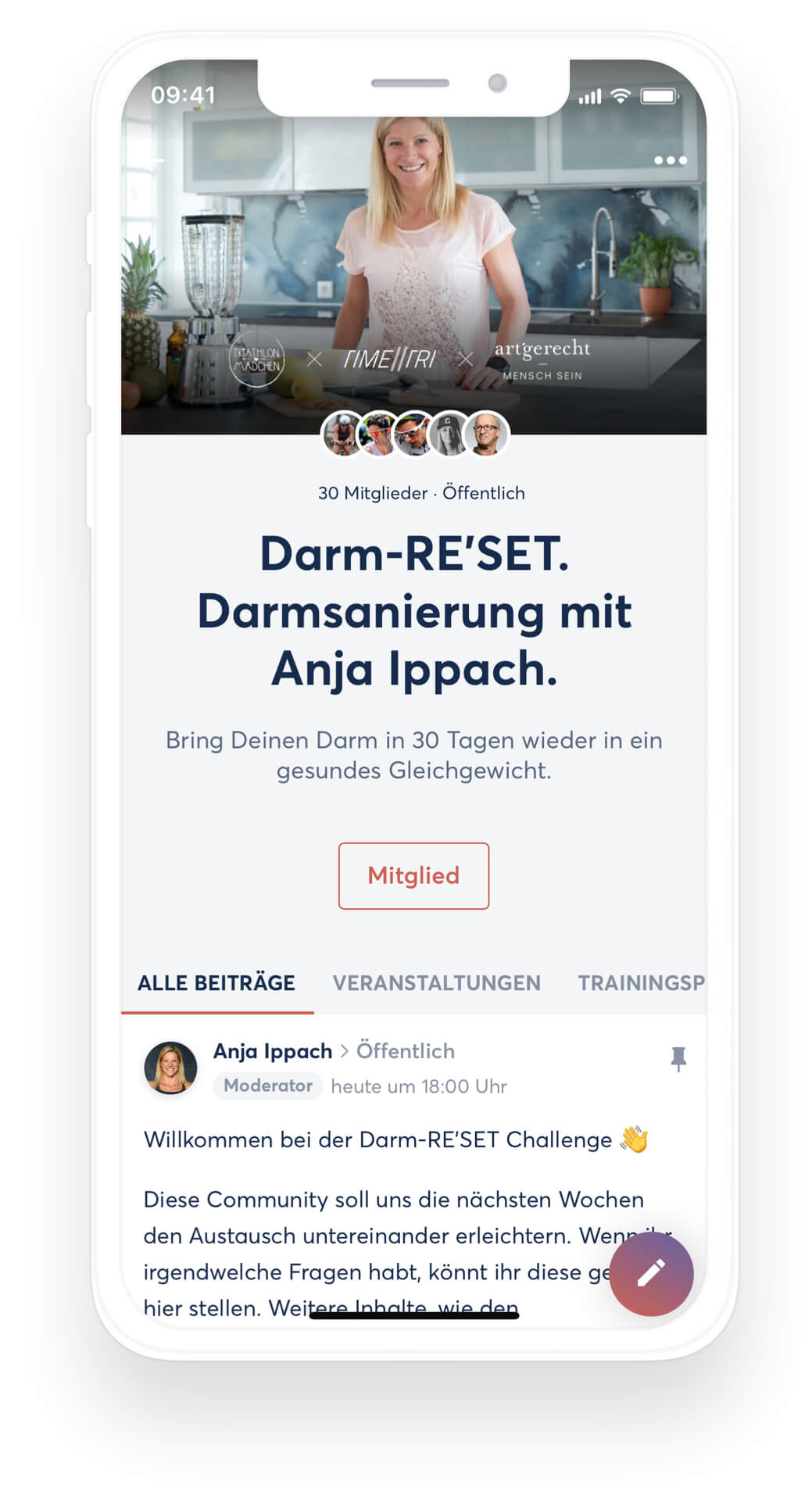View the member avatars list

pos(414,434)
